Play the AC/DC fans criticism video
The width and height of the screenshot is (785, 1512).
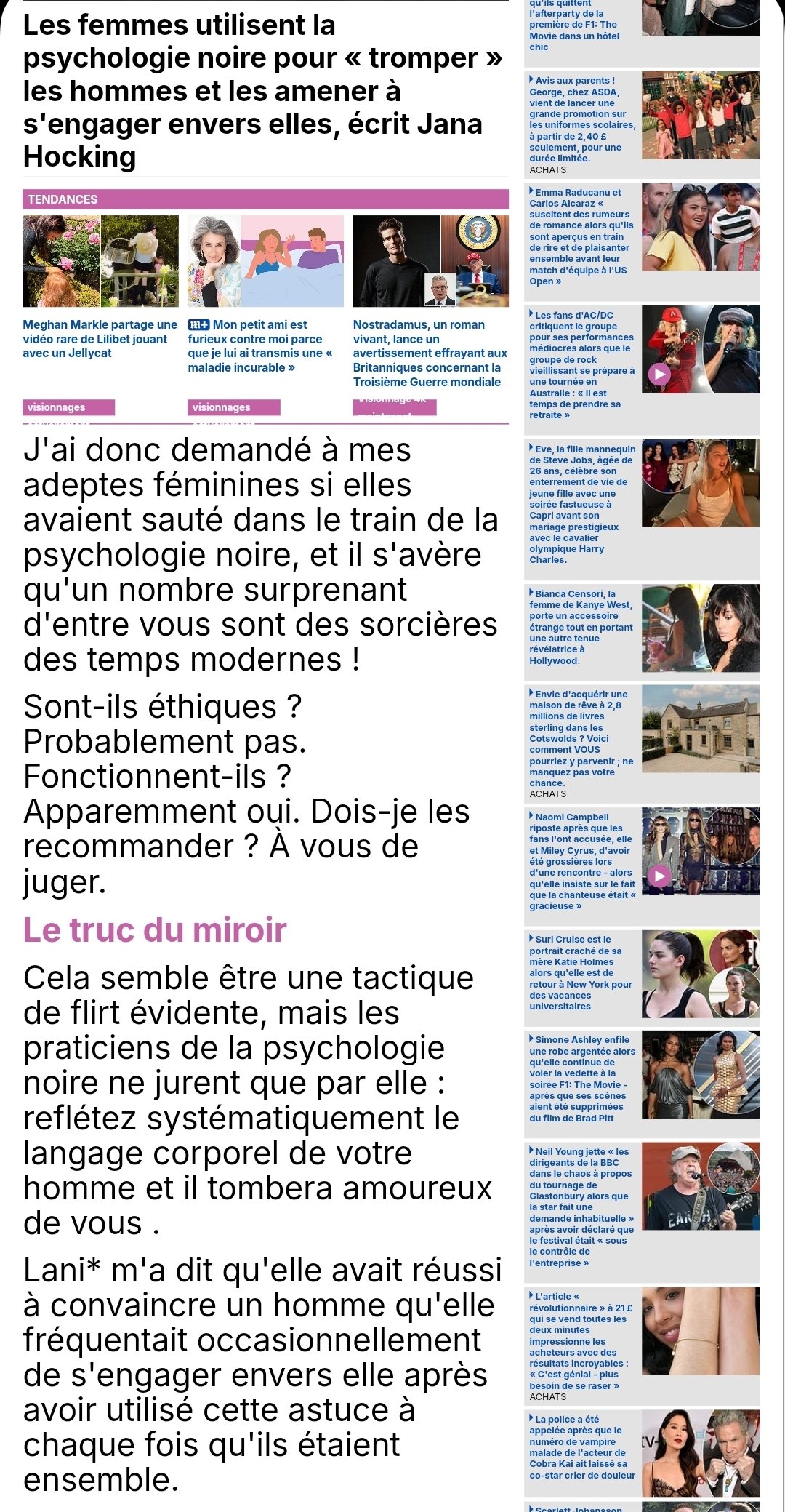659,375
